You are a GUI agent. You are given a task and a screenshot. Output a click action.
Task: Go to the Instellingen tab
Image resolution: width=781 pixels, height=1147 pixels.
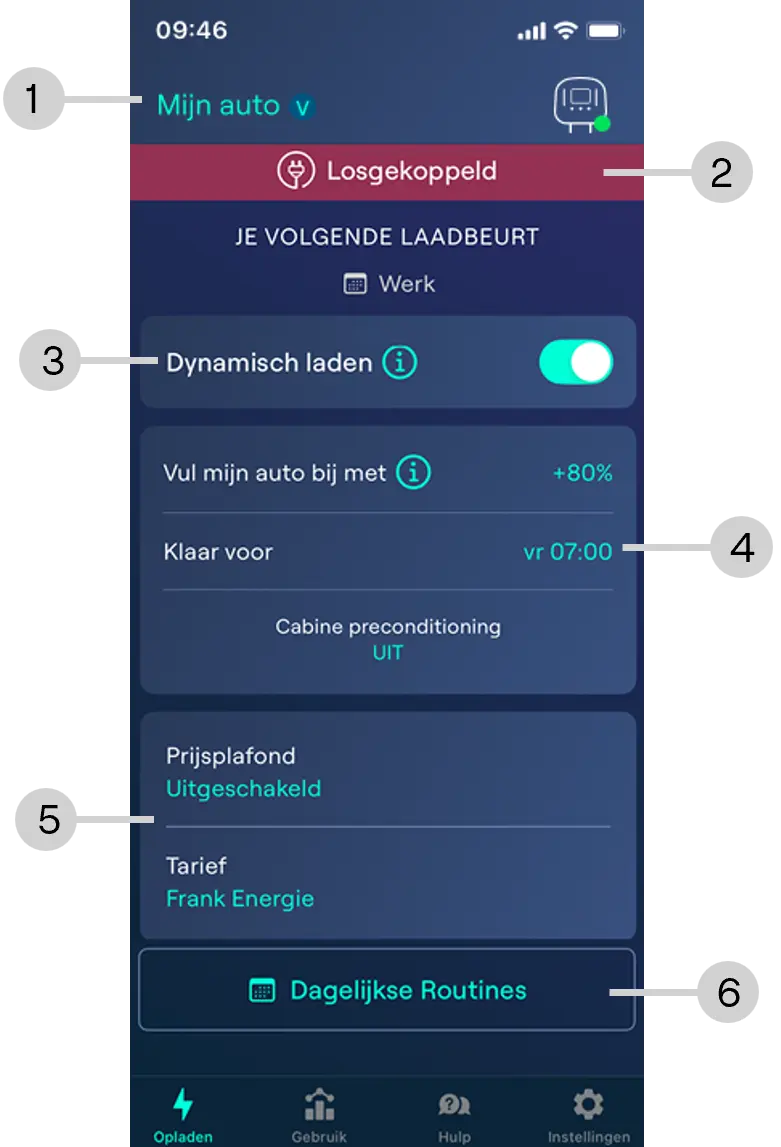[x=588, y=1115]
